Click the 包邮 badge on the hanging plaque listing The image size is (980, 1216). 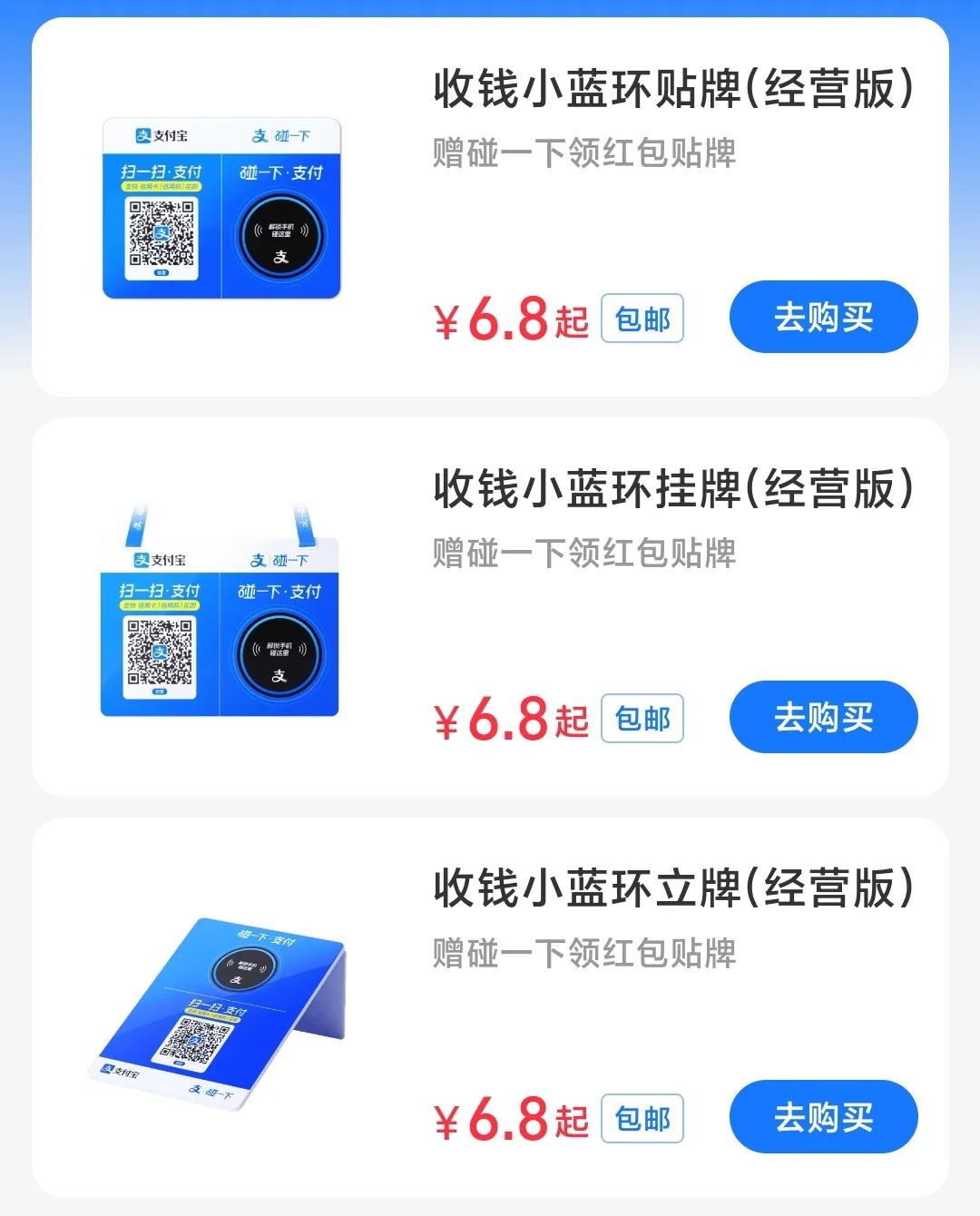[641, 719]
